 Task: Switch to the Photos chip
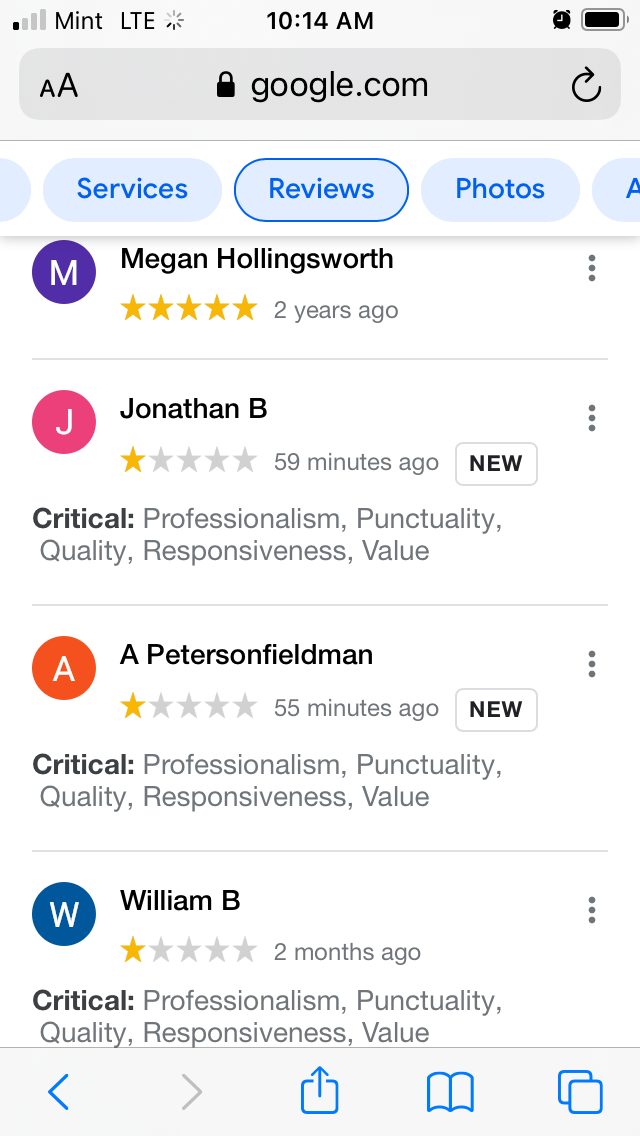tap(500, 189)
